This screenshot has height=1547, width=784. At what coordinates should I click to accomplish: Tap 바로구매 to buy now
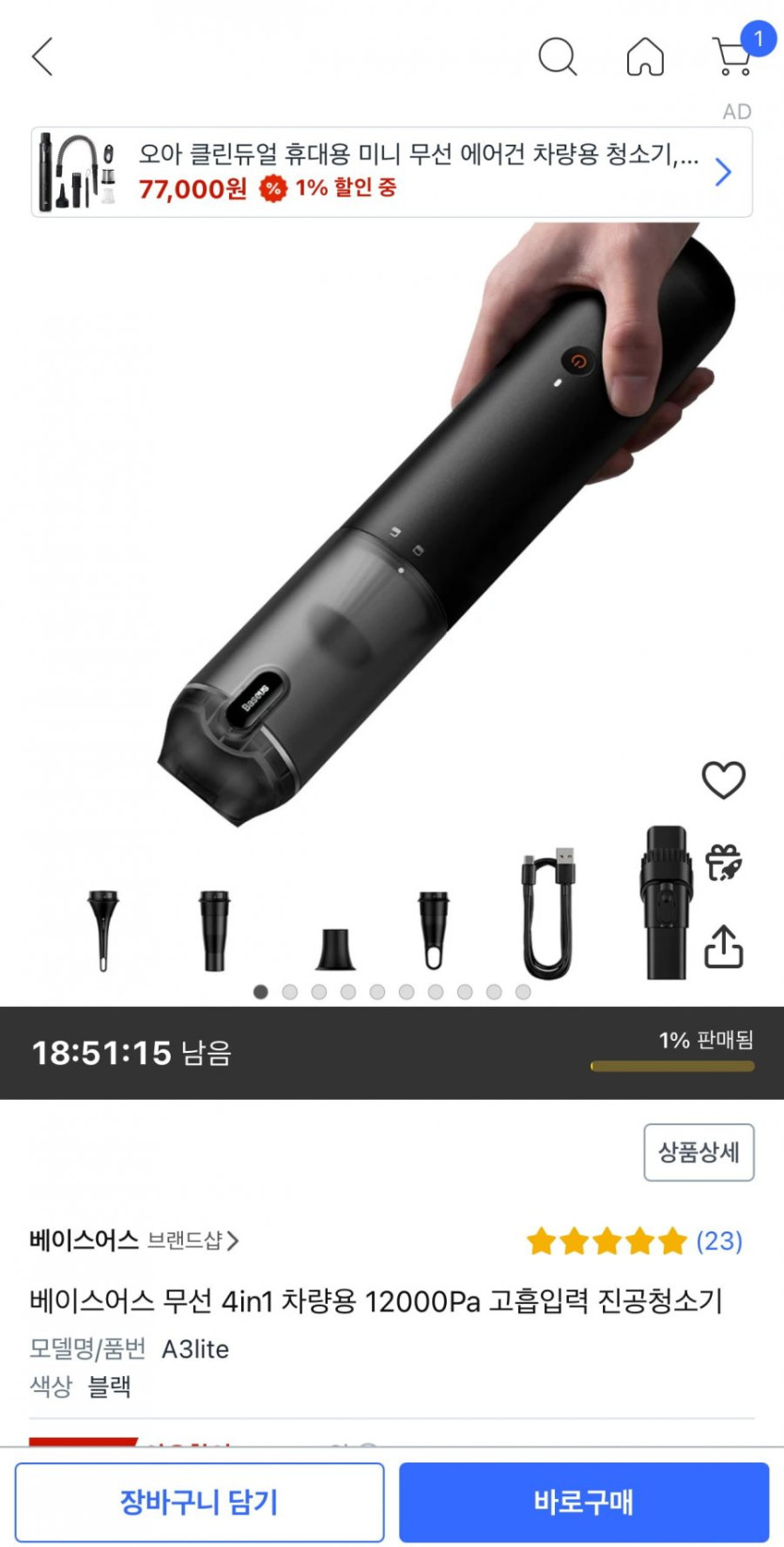(583, 1502)
